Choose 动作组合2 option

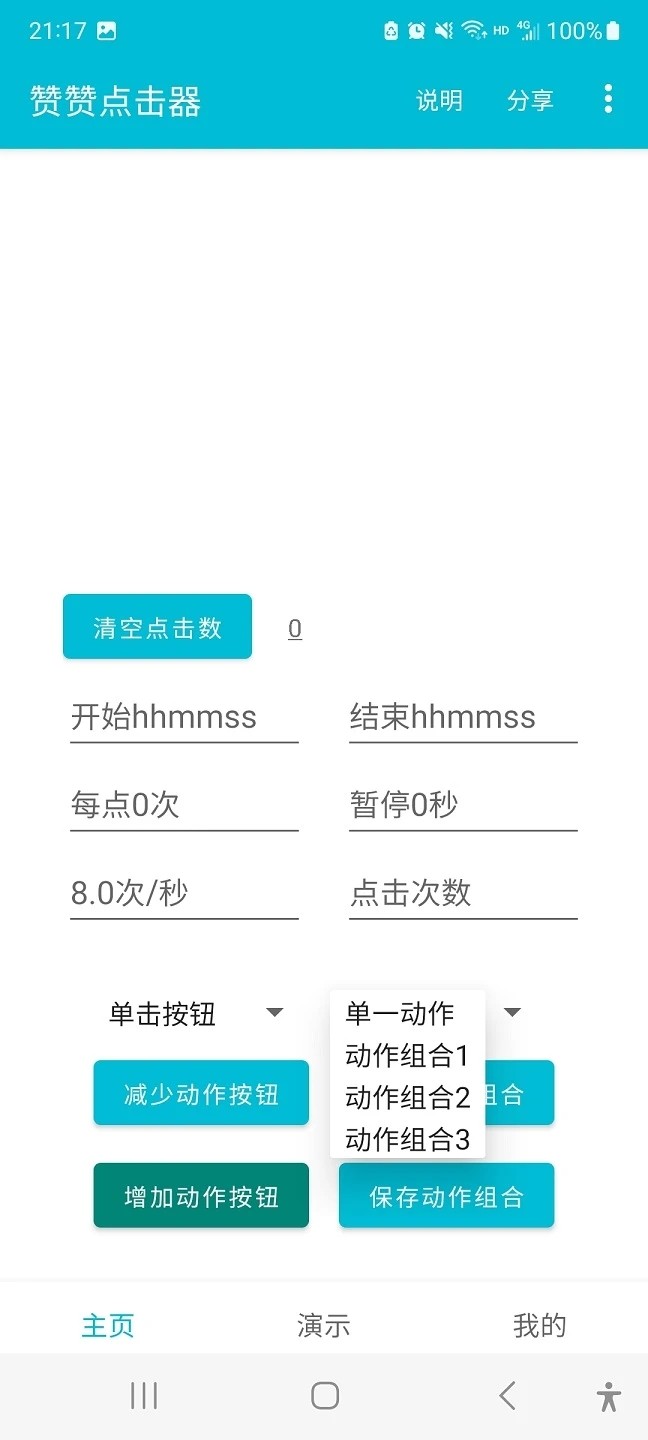pyautogui.click(x=407, y=1097)
